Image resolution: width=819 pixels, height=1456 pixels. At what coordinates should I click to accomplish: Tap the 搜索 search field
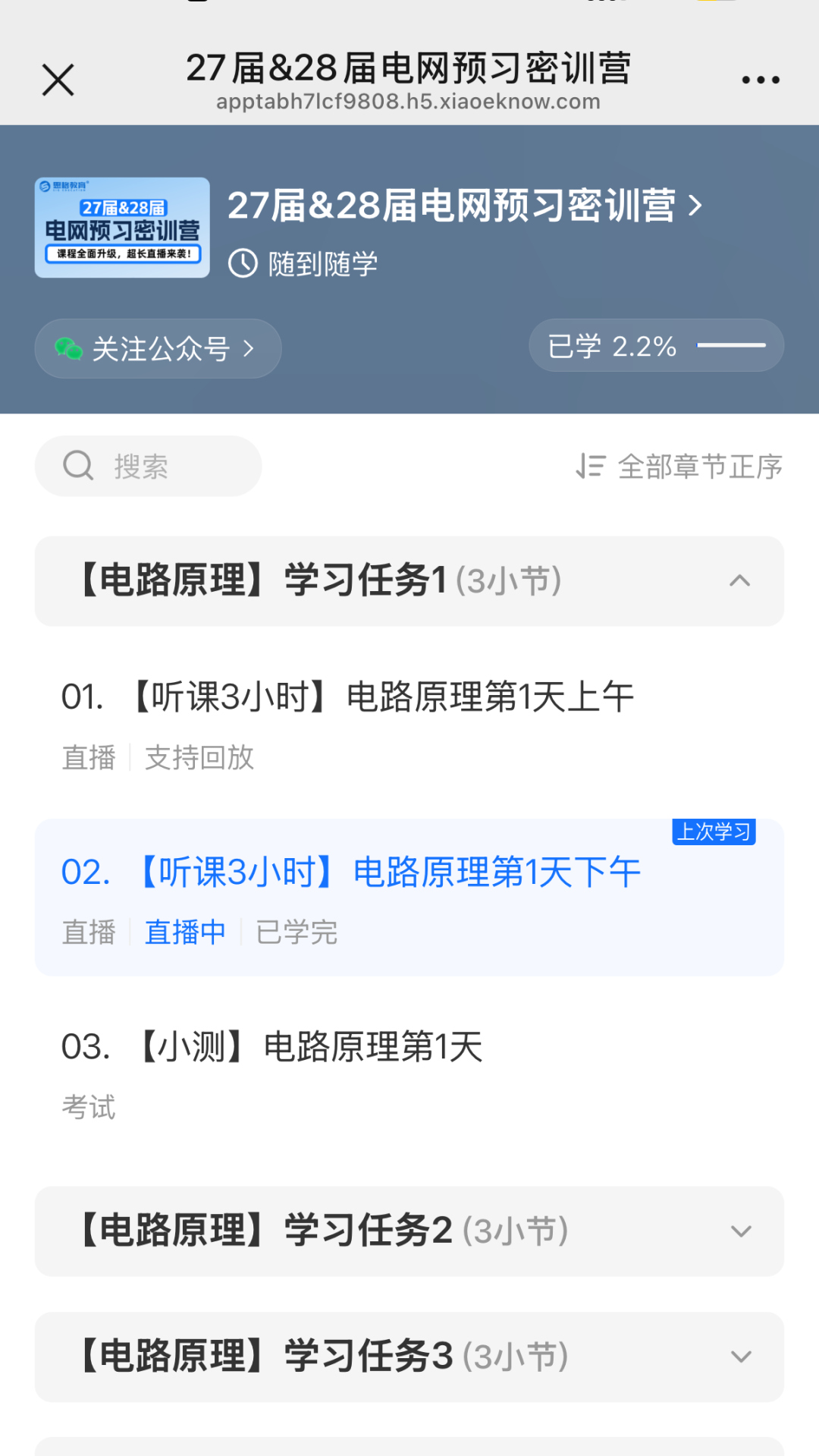click(x=149, y=466)
